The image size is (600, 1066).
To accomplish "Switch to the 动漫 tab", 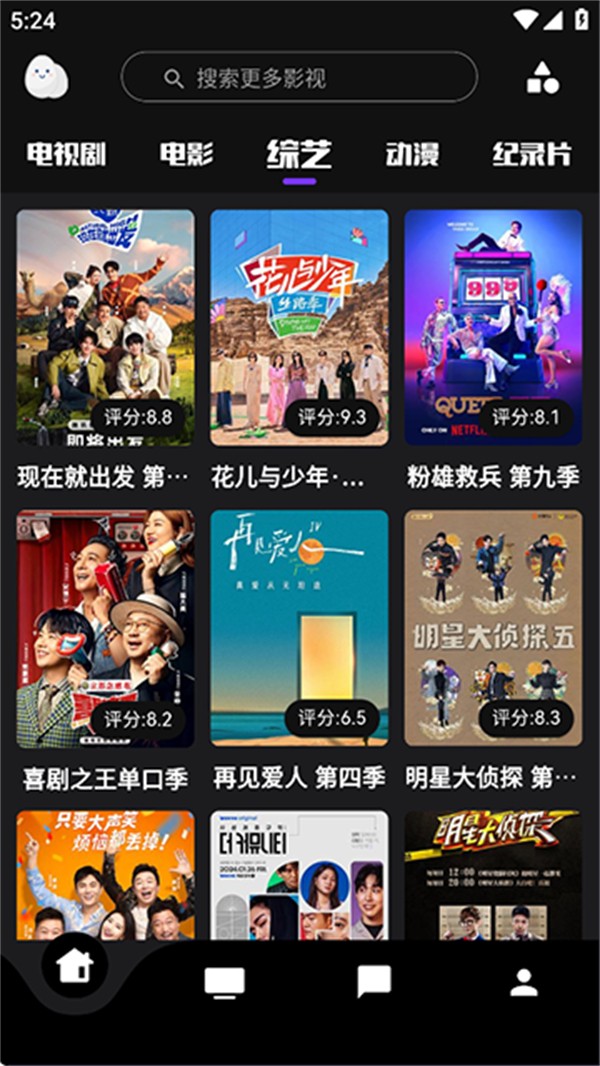I will 412,155.
